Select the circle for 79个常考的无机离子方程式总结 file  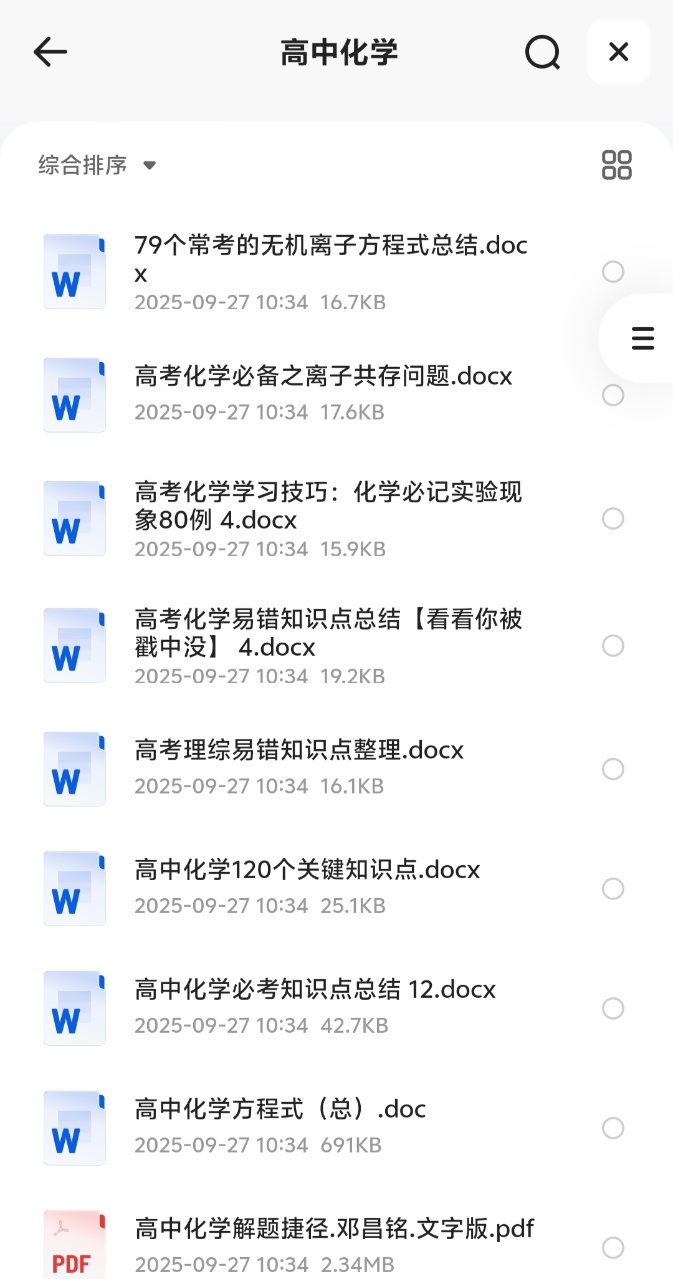point(613,272)
